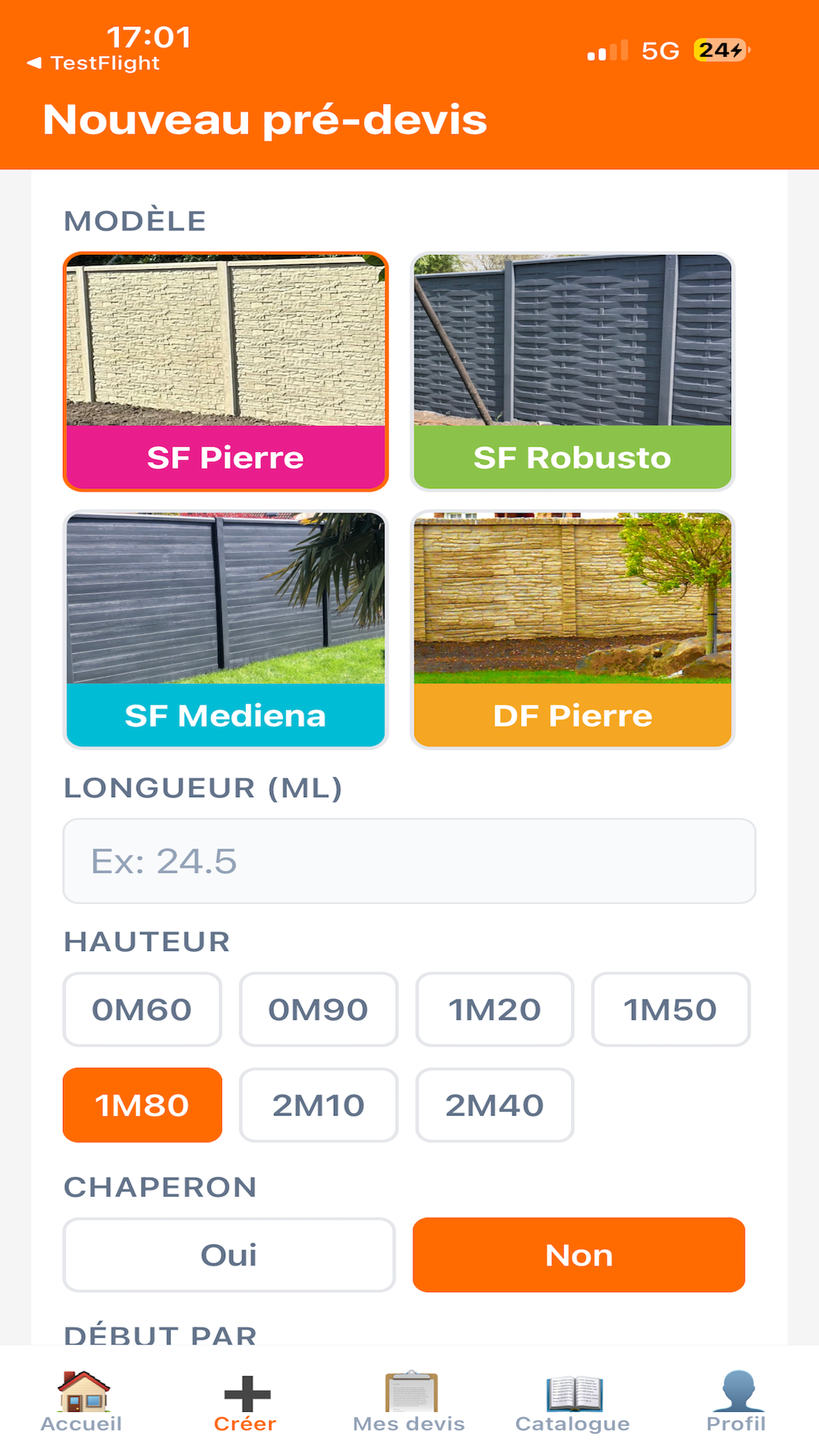Set height to 0M60
819x1456 pixels.
(142, 1009)
